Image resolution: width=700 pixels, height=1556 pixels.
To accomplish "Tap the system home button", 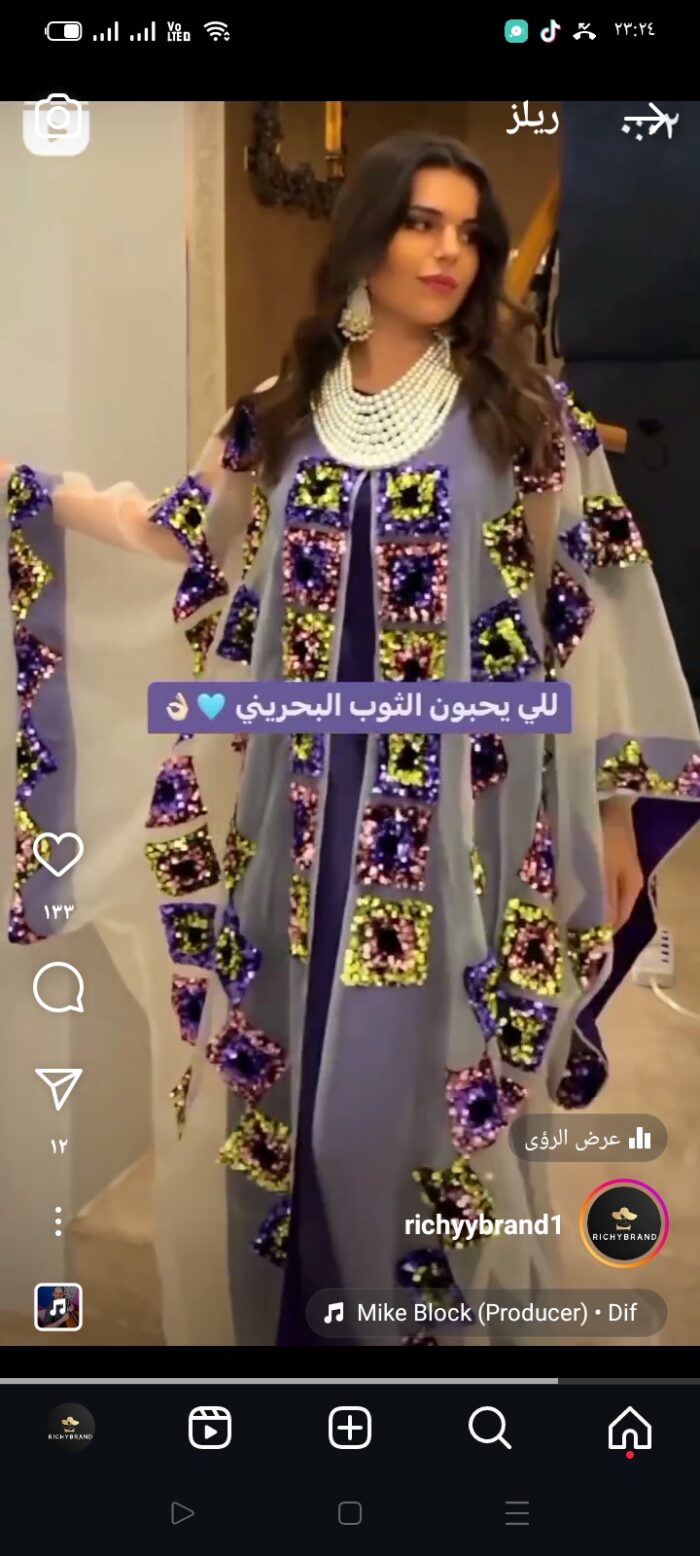I will coord(350,1513).
